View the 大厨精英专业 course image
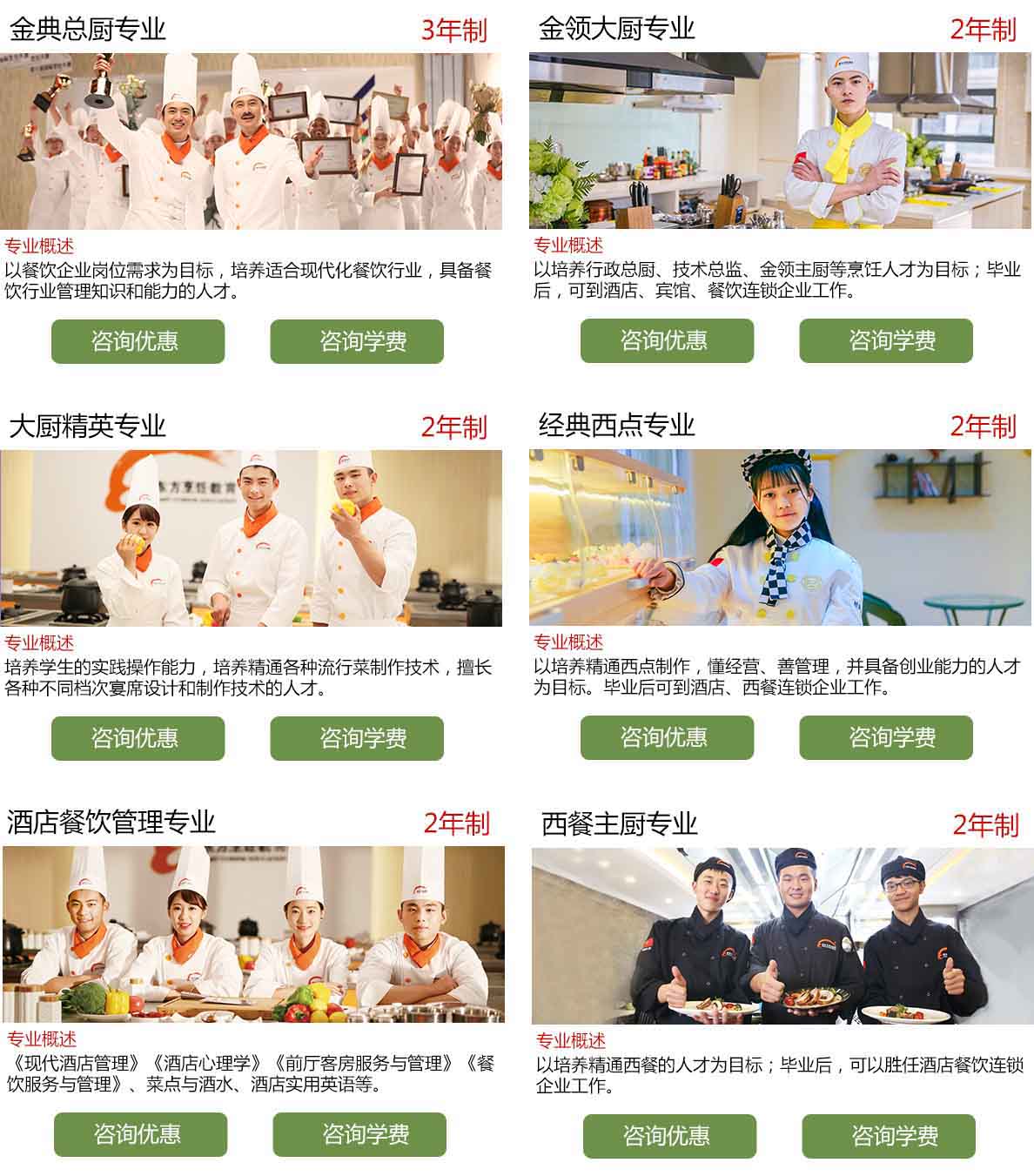This screenshot has width=1034, height=1176. [x=251, y=538]
